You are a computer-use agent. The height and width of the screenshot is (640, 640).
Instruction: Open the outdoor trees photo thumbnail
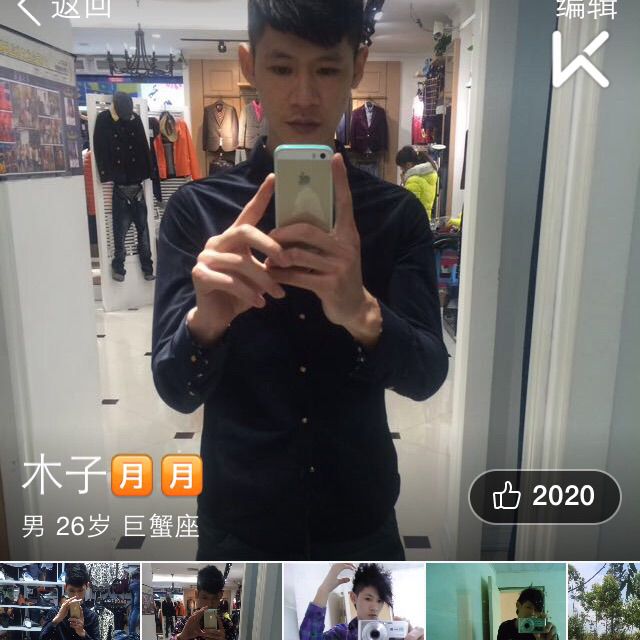(605, 602)
